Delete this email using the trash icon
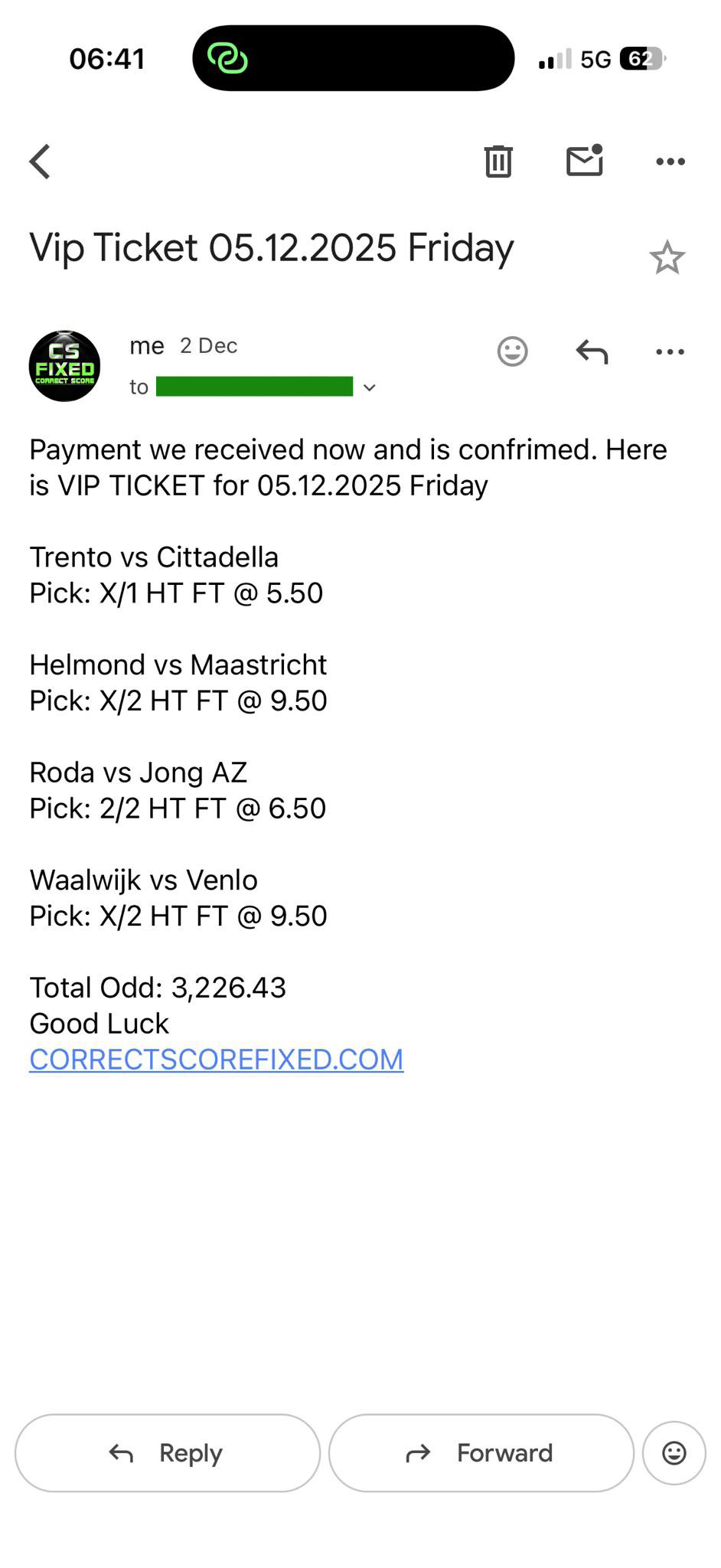721x1568 pixels. pos(498,161)
